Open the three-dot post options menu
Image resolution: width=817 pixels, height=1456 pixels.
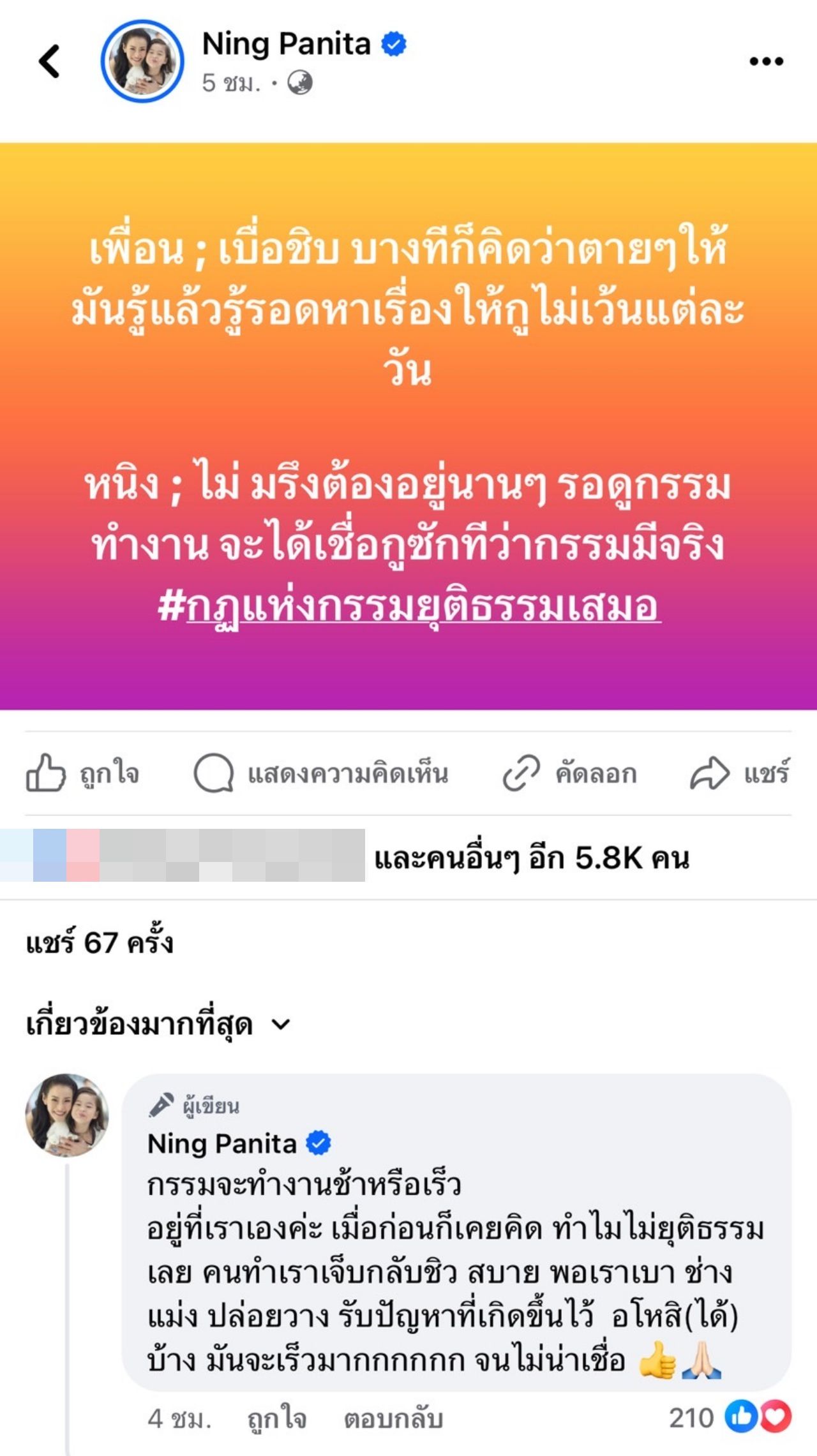765,61
